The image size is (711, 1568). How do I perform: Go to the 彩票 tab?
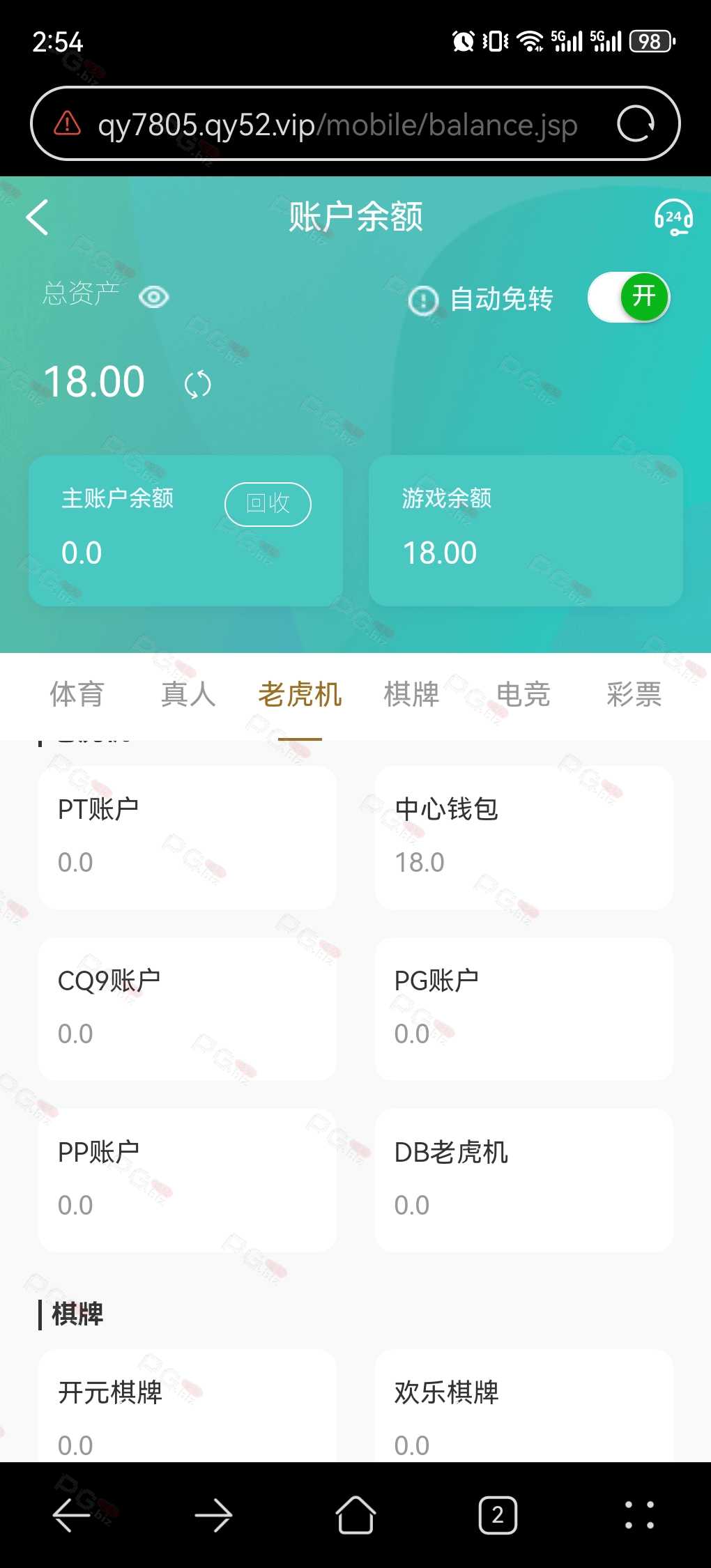coord(634,695)
